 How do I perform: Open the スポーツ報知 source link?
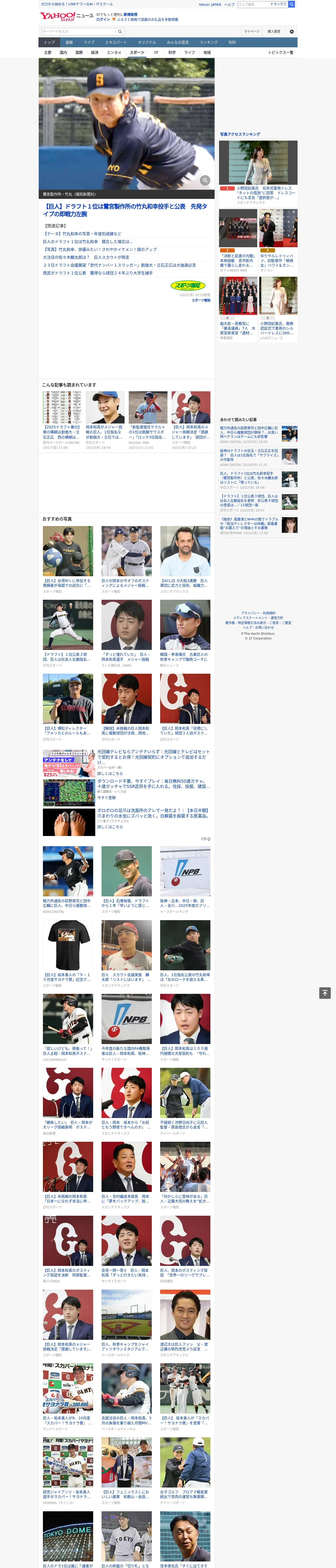pos(201,300)
